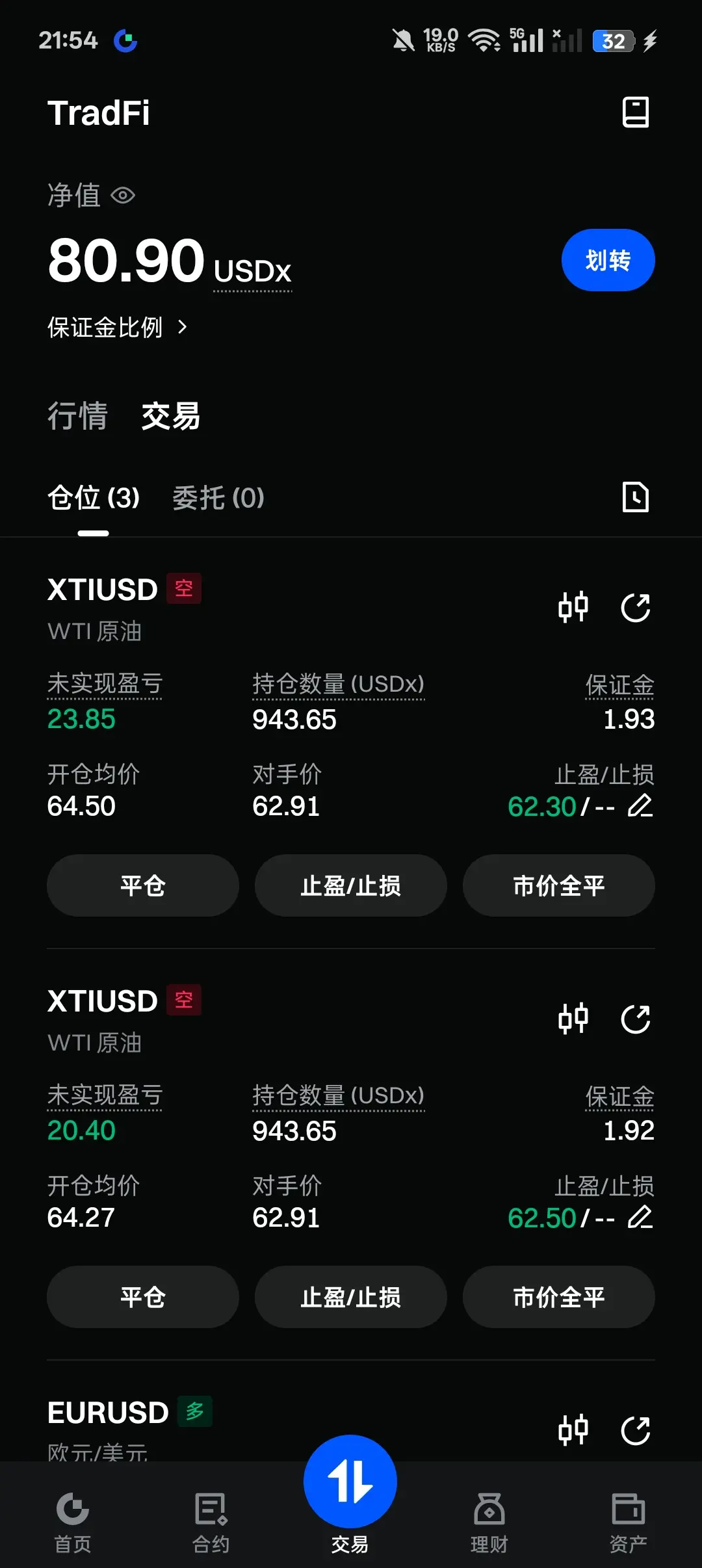Open the guide book icon beside TradFi
This screenshot has width=702, height=1568.
[635, 112]
